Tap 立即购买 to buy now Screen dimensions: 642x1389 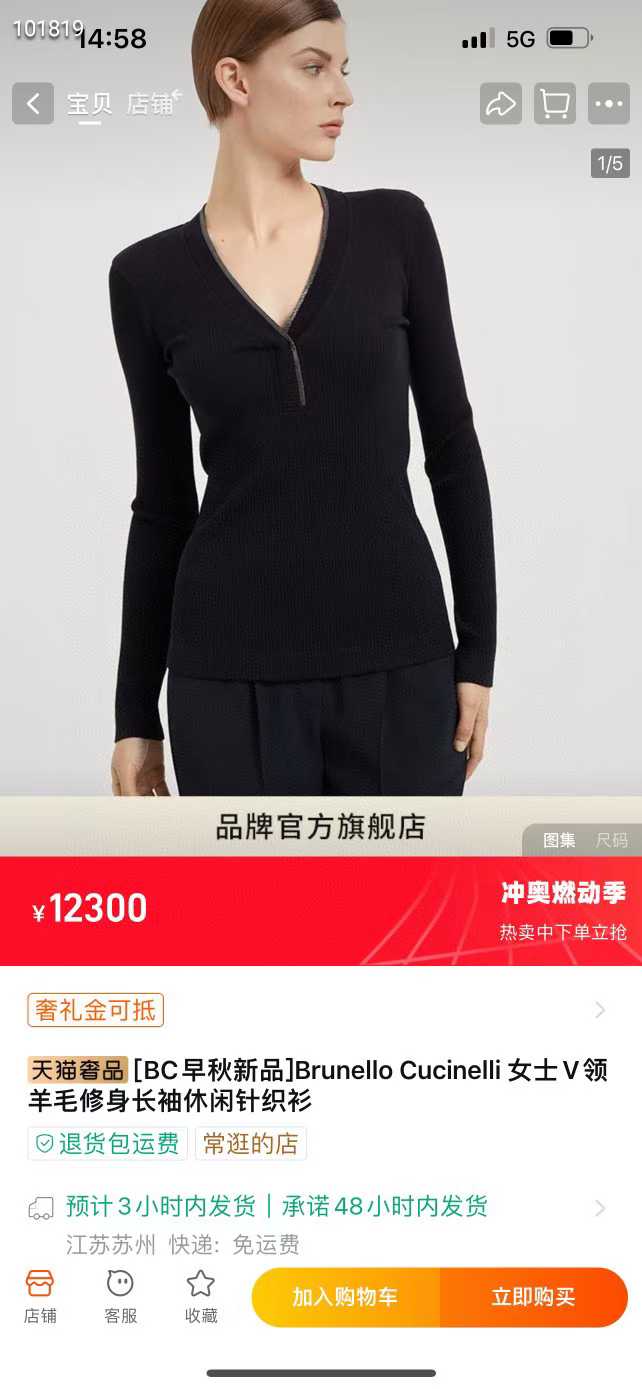click(x=534, y=1297)
